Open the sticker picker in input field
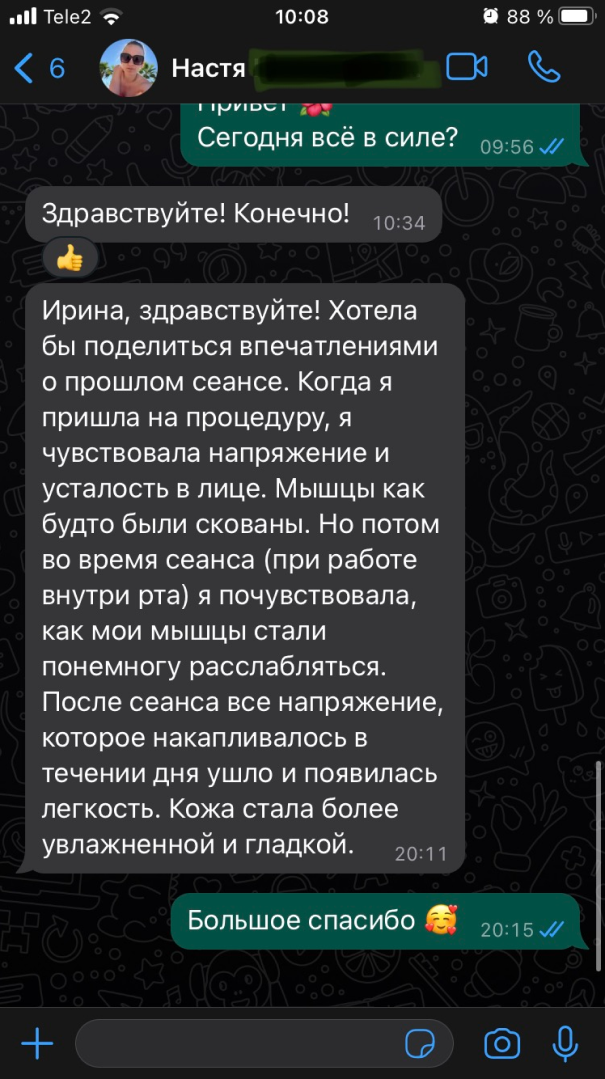Viewport: 605px width, 1079px height. click(x=421, y=1045)
